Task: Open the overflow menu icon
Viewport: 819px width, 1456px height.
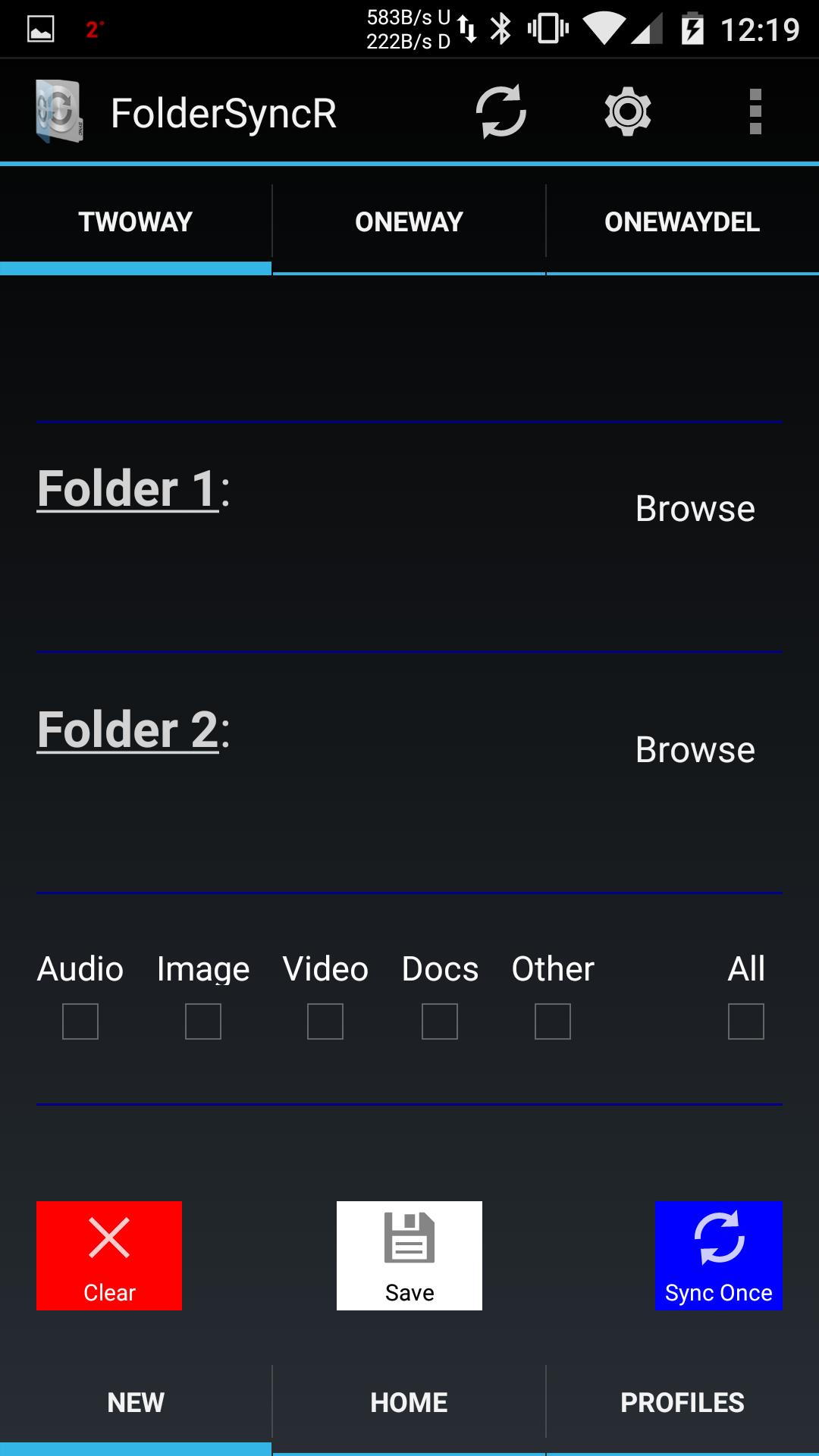Action: [x=753, y=112]
